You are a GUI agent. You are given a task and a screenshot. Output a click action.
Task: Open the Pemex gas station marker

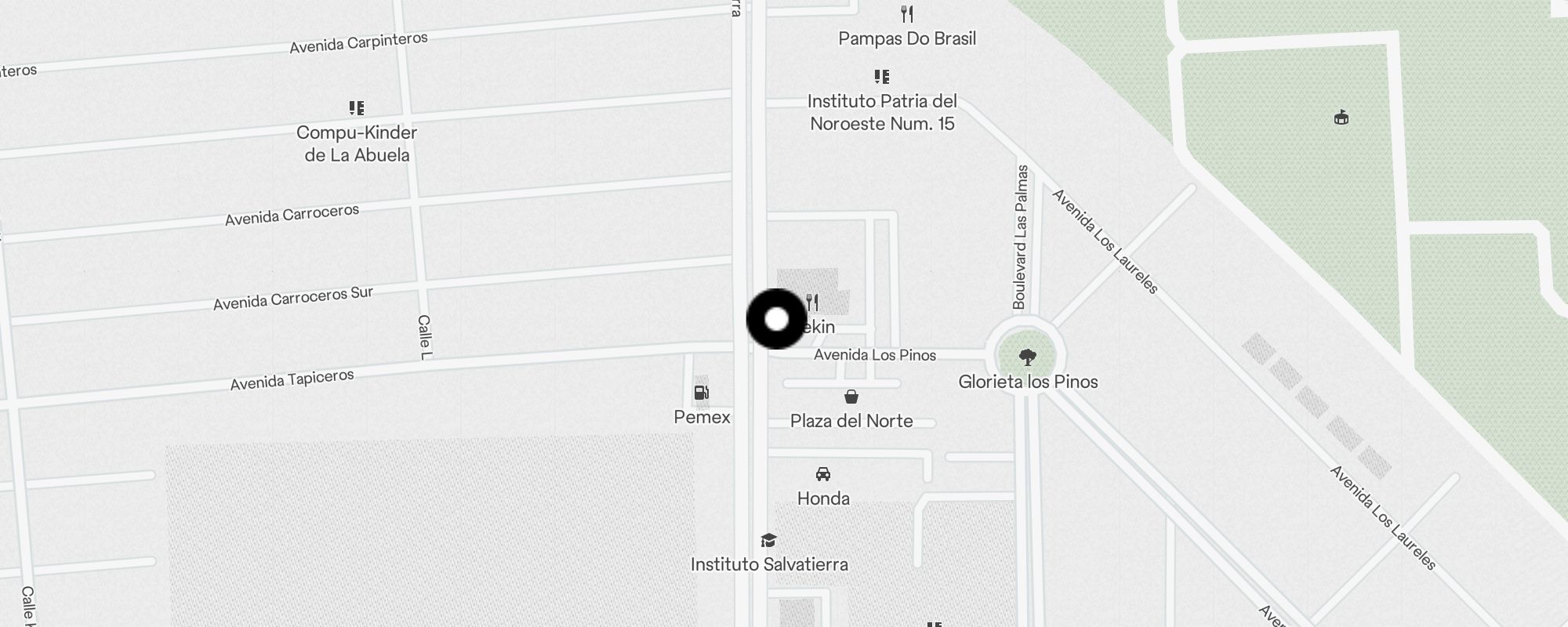coord(702,393)
